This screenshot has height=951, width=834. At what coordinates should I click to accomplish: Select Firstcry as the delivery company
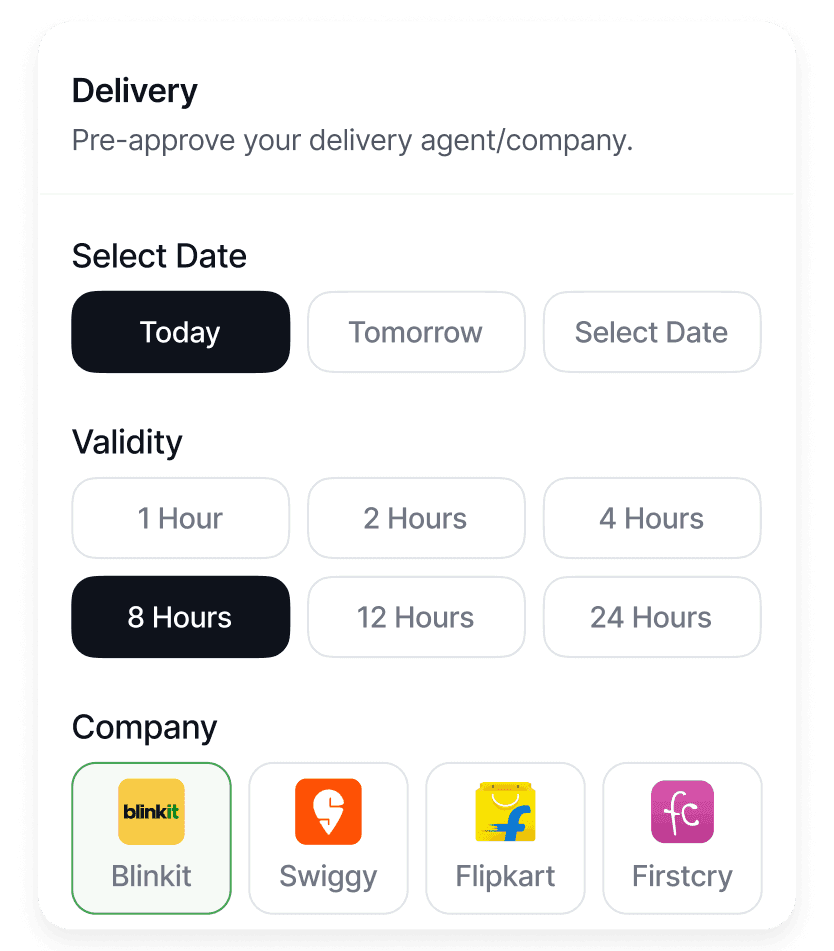click(x=682, y=838)
